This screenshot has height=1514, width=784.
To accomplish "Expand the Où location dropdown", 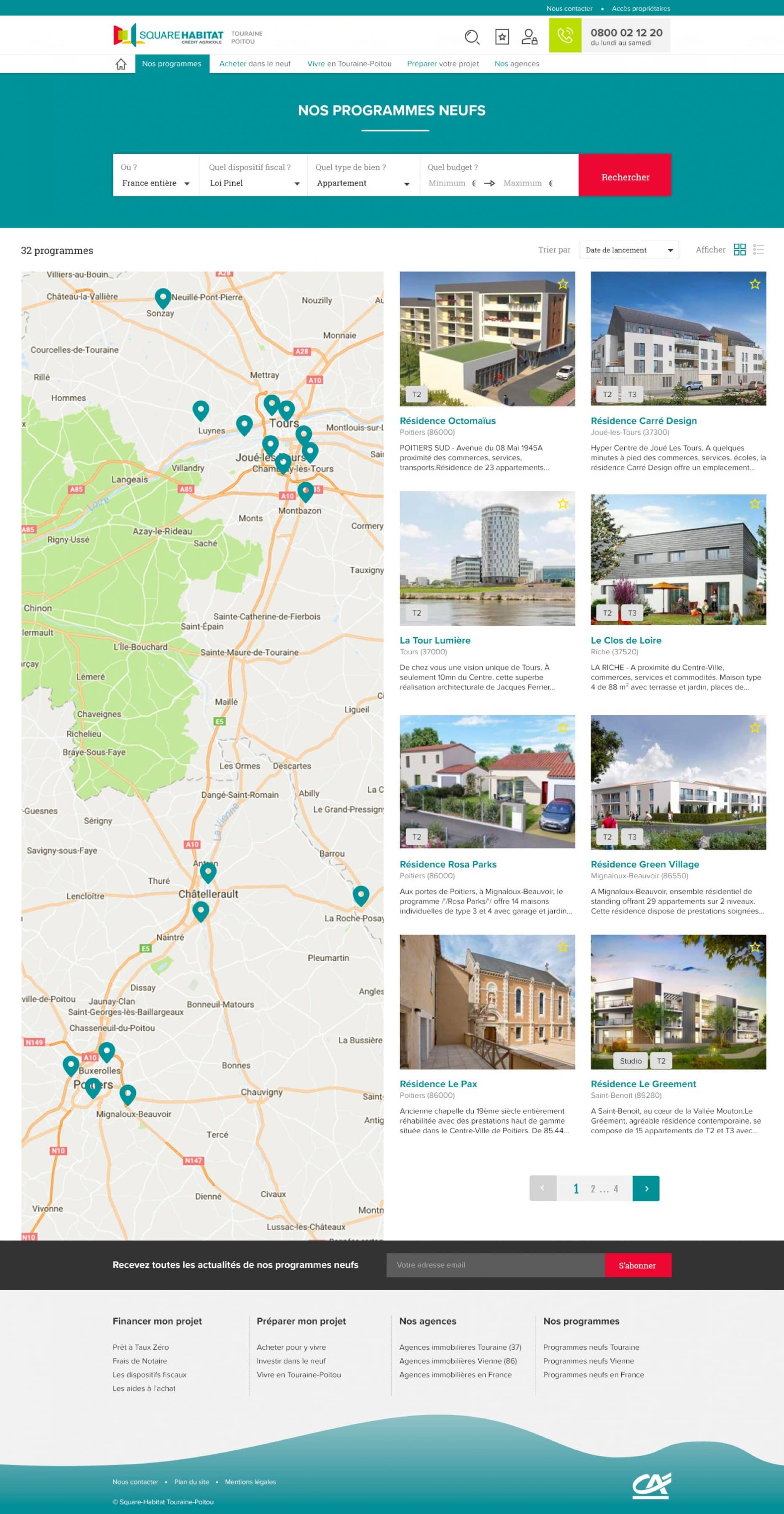I will [x=156, y=183].
